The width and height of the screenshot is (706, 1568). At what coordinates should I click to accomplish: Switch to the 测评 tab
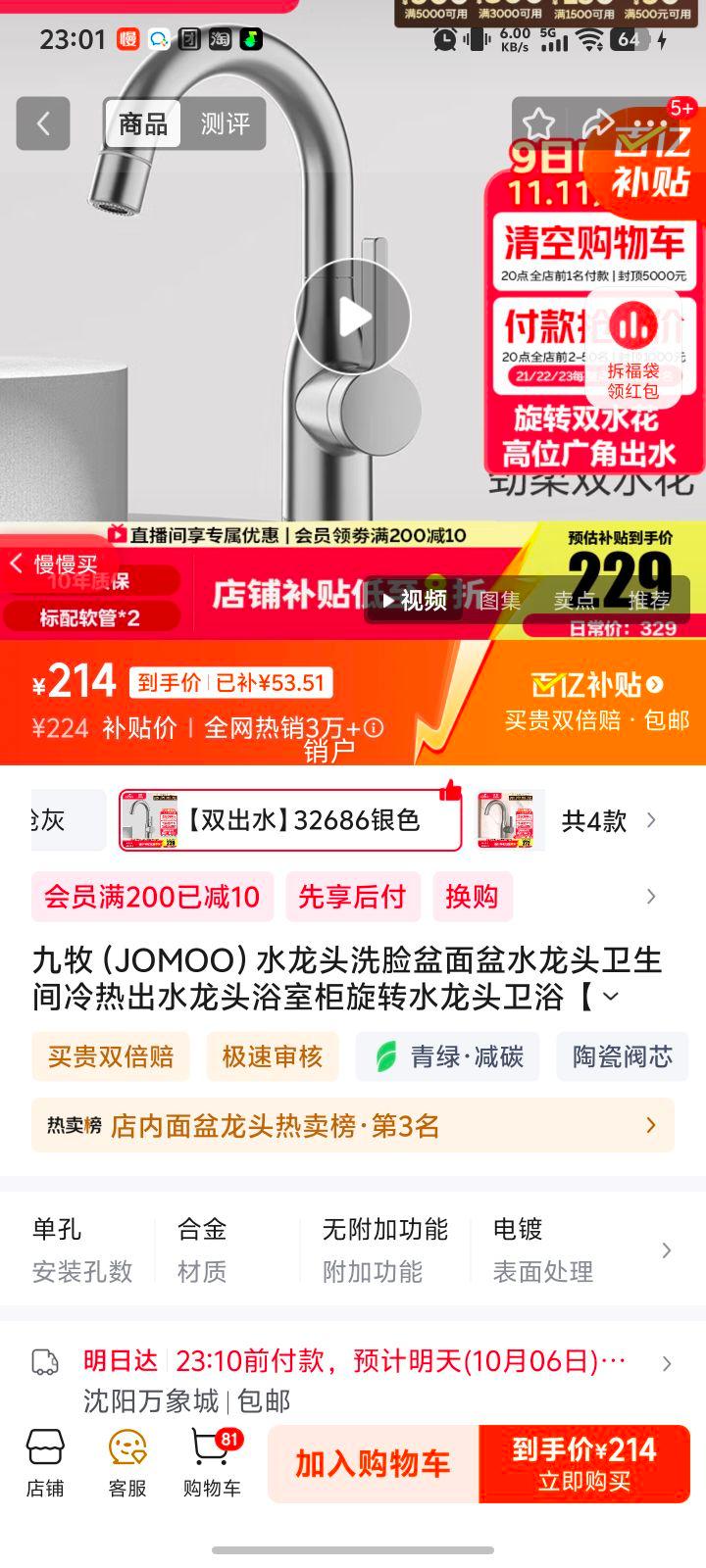[x=225, y=123]
